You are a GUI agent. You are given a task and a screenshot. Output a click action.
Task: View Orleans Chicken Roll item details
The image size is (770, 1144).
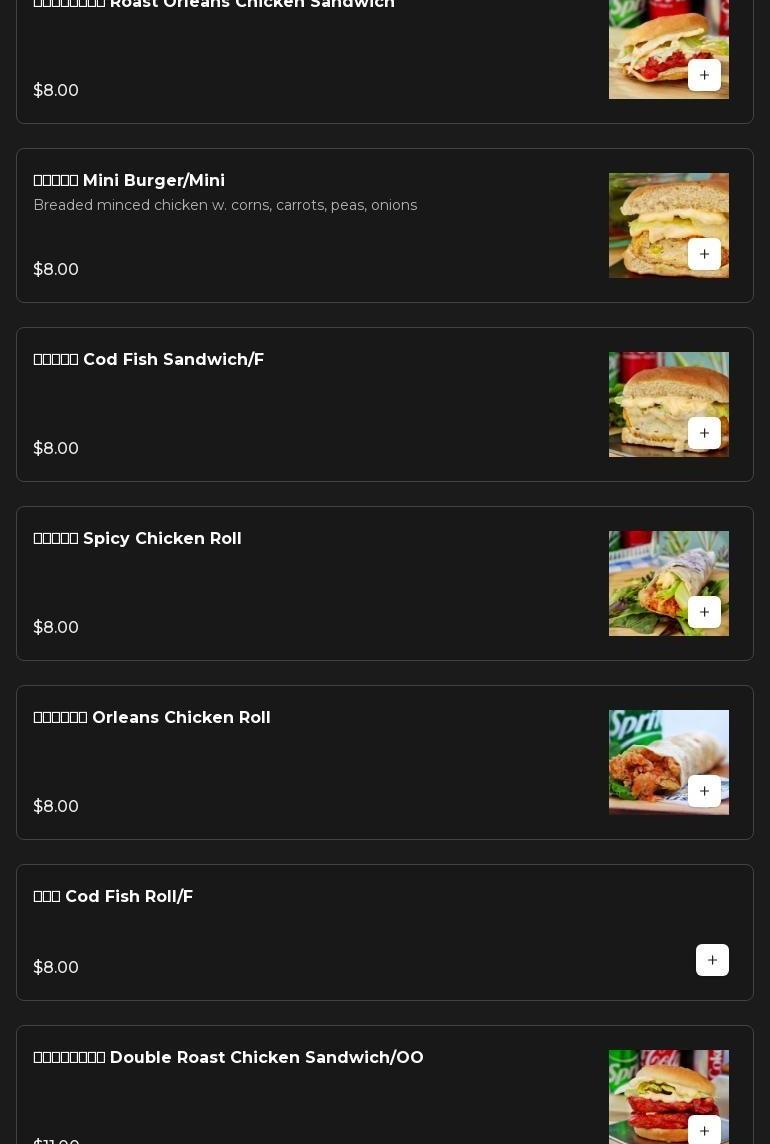(x=300, y=762)
